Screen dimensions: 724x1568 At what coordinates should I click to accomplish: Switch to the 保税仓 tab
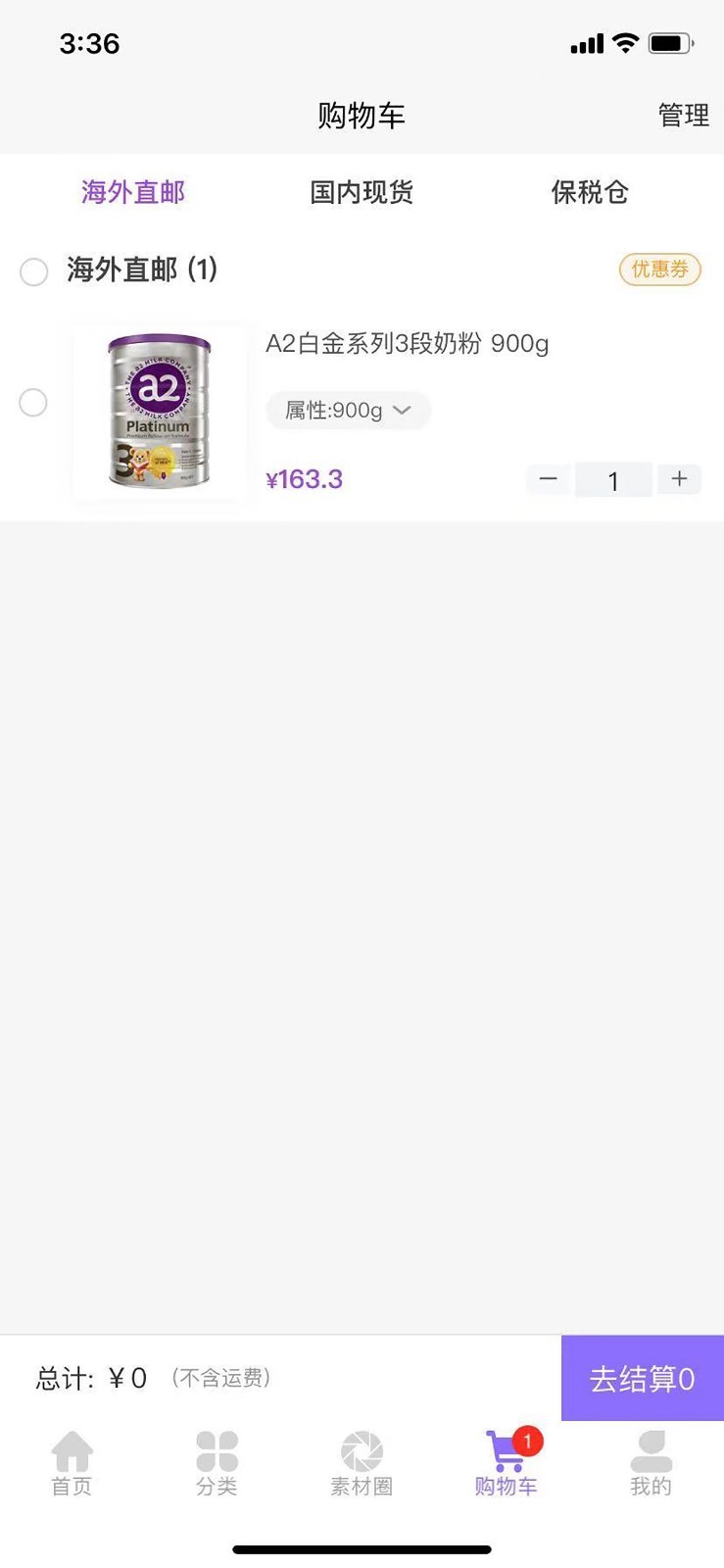[x=589, y=192]
